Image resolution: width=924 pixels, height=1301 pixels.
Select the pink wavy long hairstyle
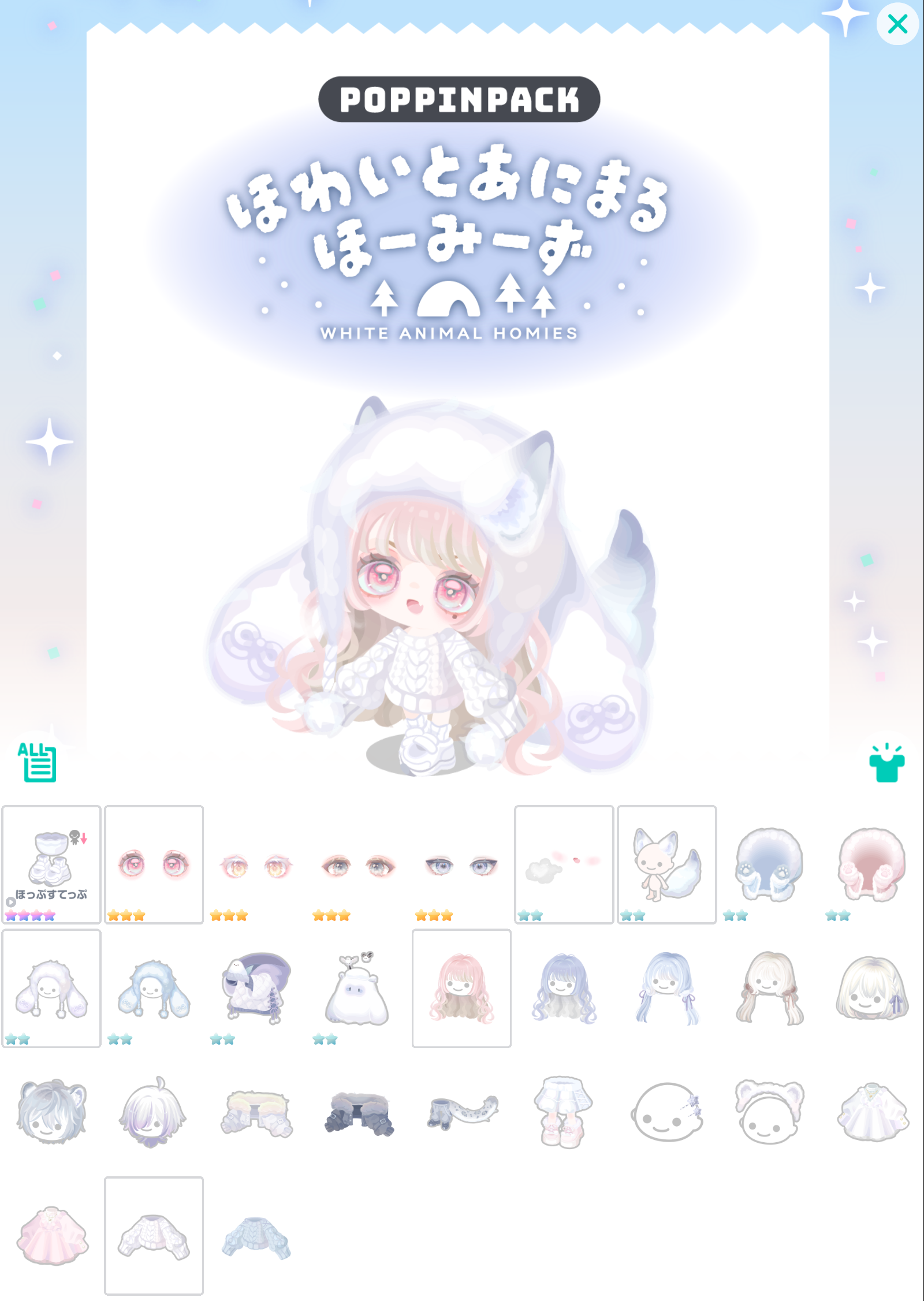(461, 988)
